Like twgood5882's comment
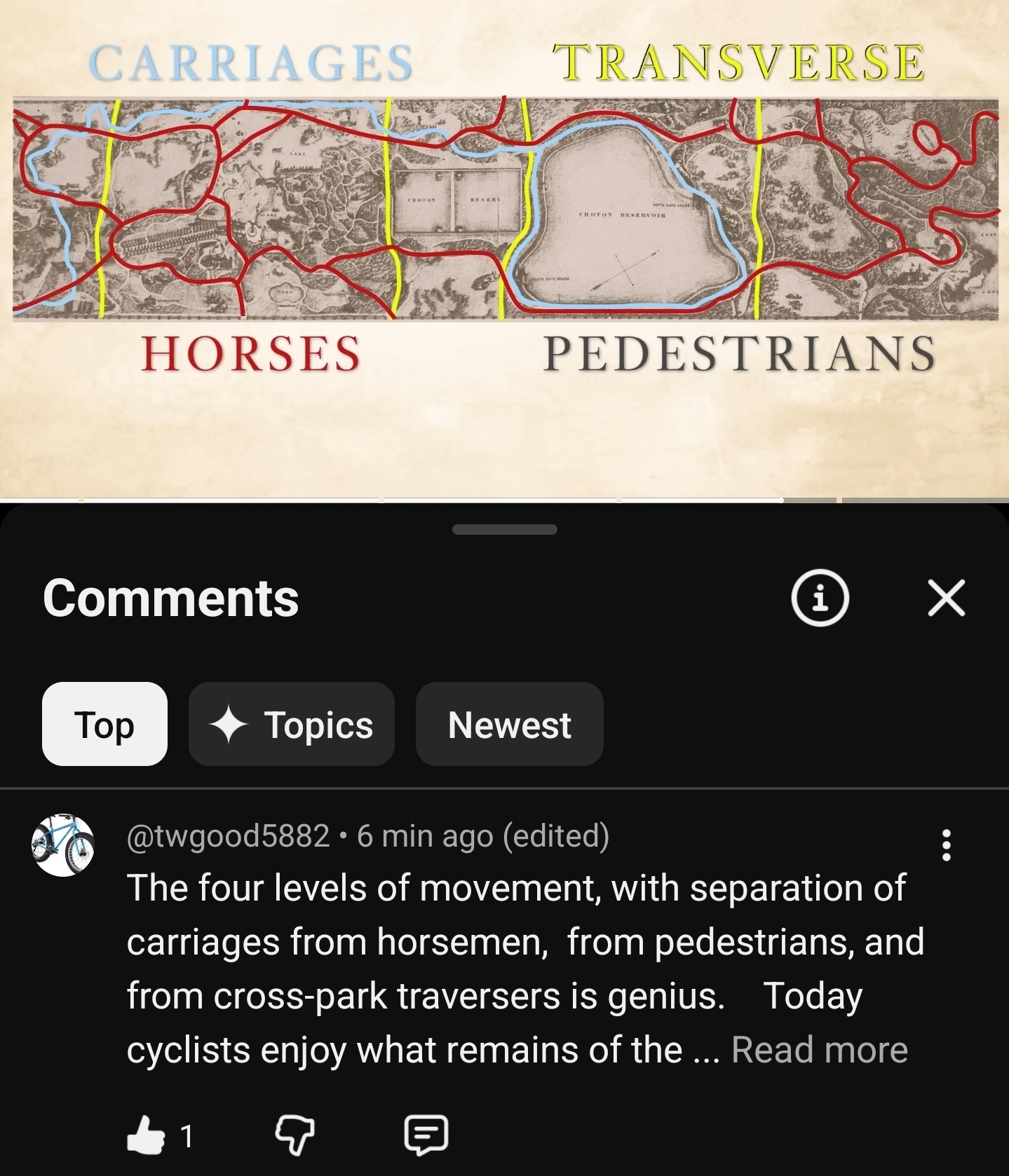1009x1176 pixels. [x=145, y=1135]
